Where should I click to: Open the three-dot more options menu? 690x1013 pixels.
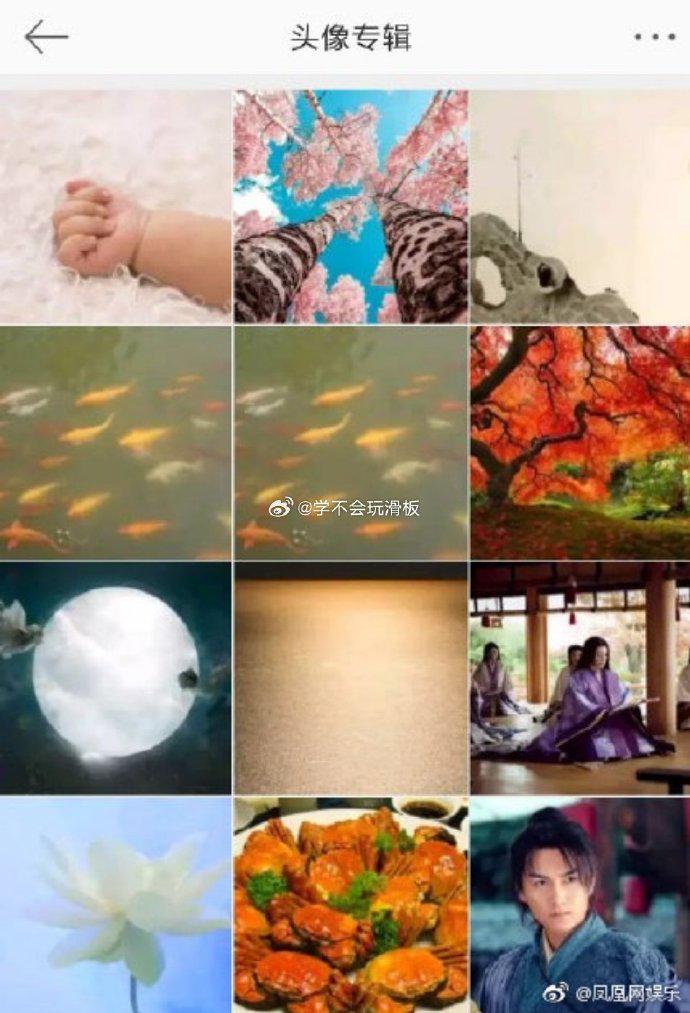pyautogui.click(x=654, y=37)
